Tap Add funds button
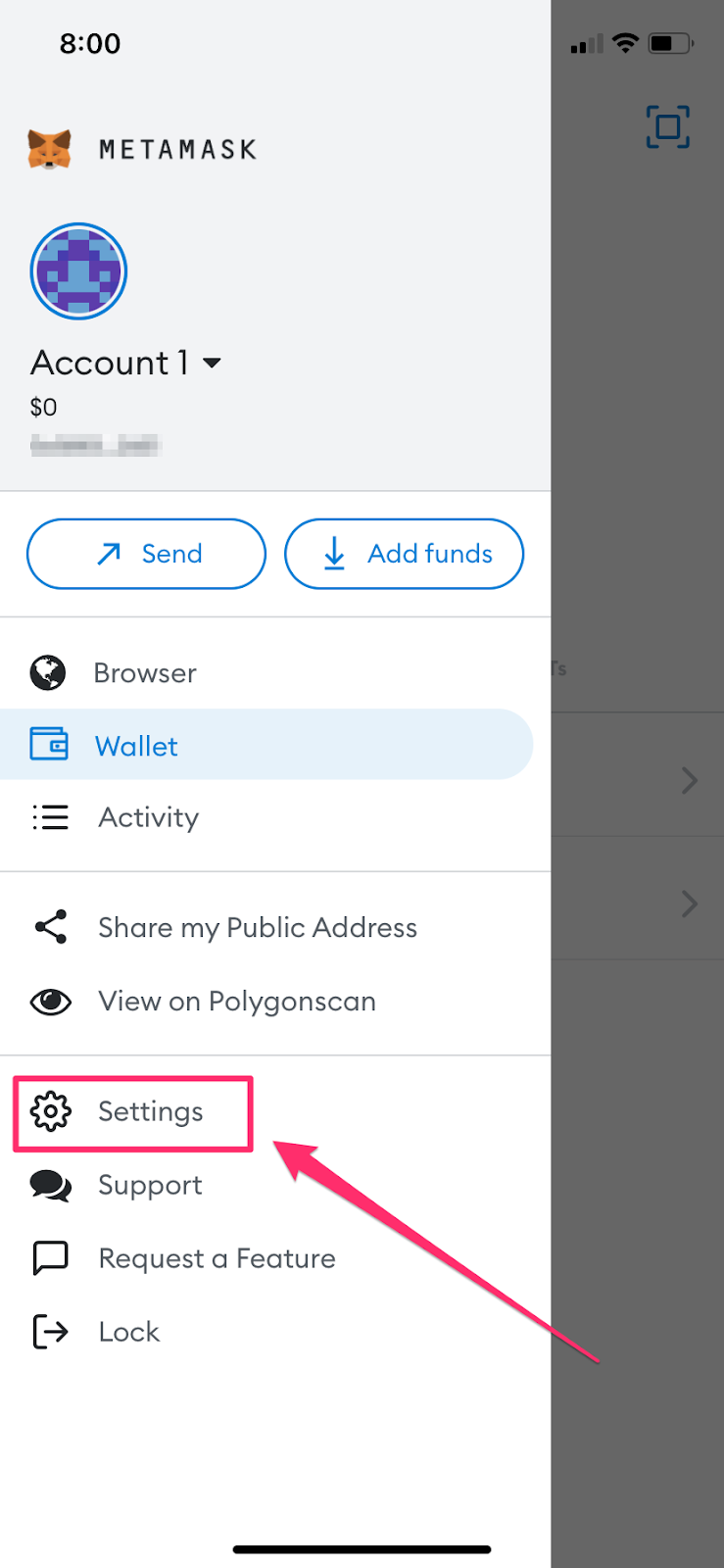 404,554
